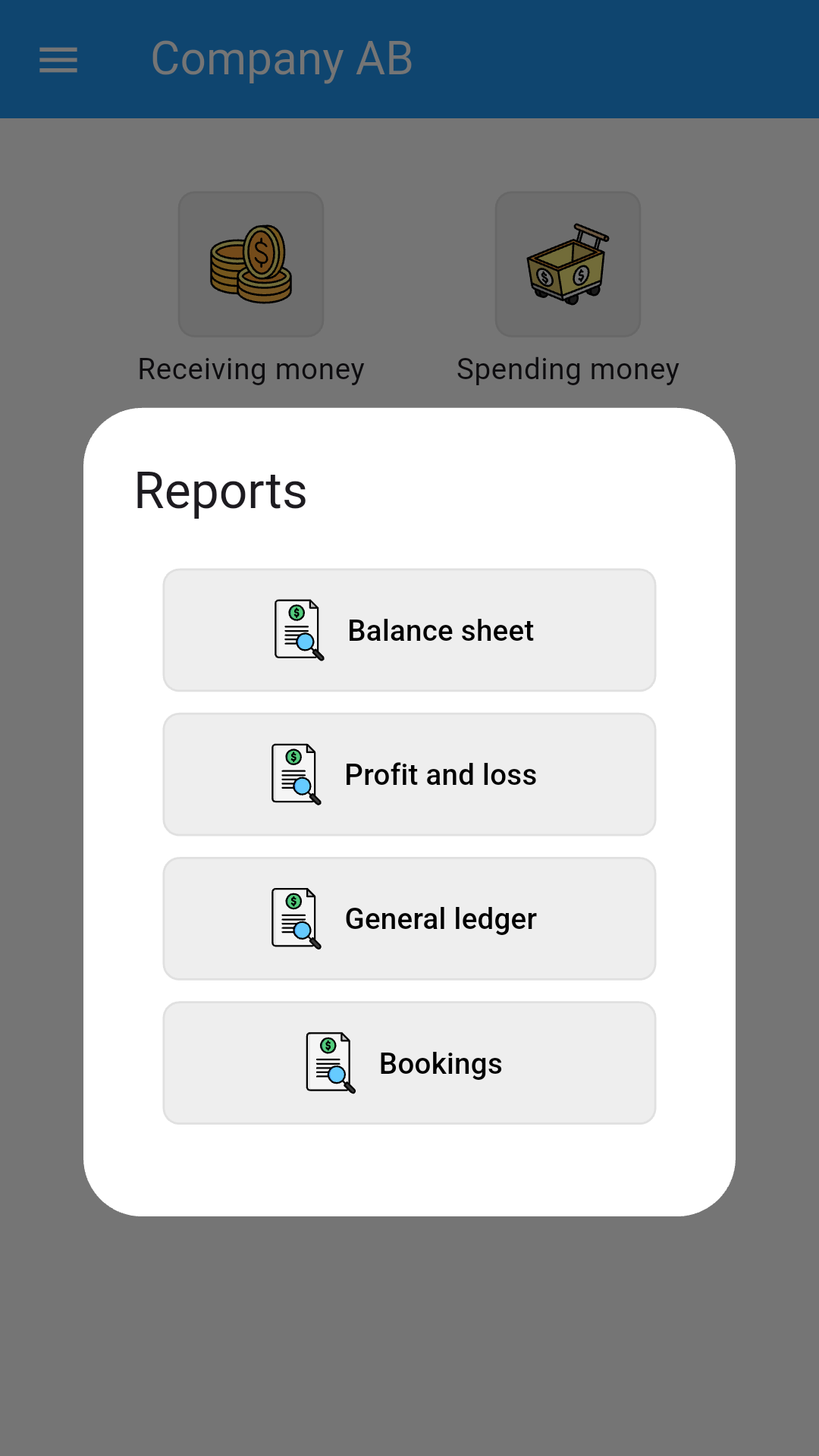The width and height of the screenshot is (819, 1456).
Task: View the Profit and loss report
Action: [409, 774]
